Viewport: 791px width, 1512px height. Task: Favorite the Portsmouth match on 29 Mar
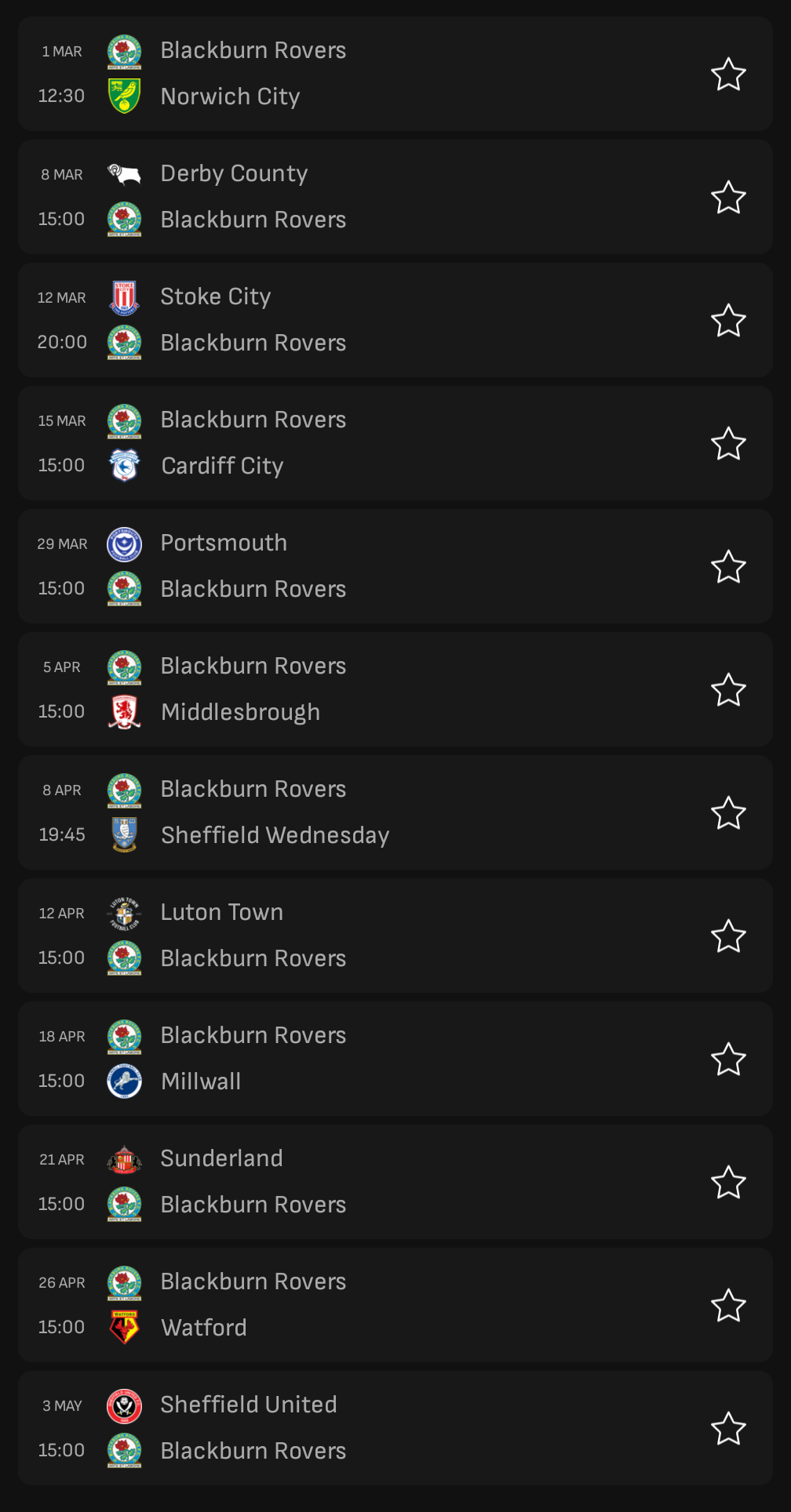[x=728, y=566]
